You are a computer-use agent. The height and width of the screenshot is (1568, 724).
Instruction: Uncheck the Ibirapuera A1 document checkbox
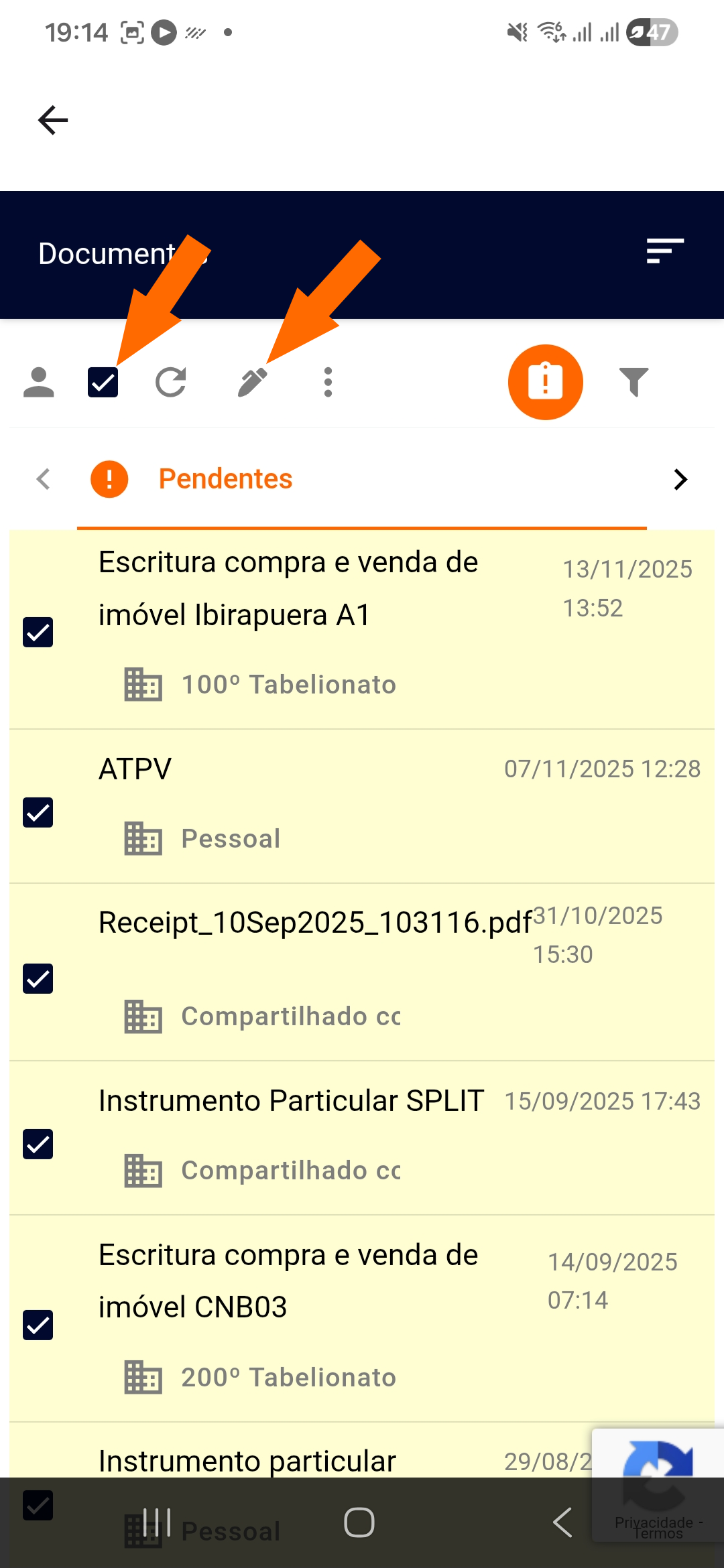point(38,633)
